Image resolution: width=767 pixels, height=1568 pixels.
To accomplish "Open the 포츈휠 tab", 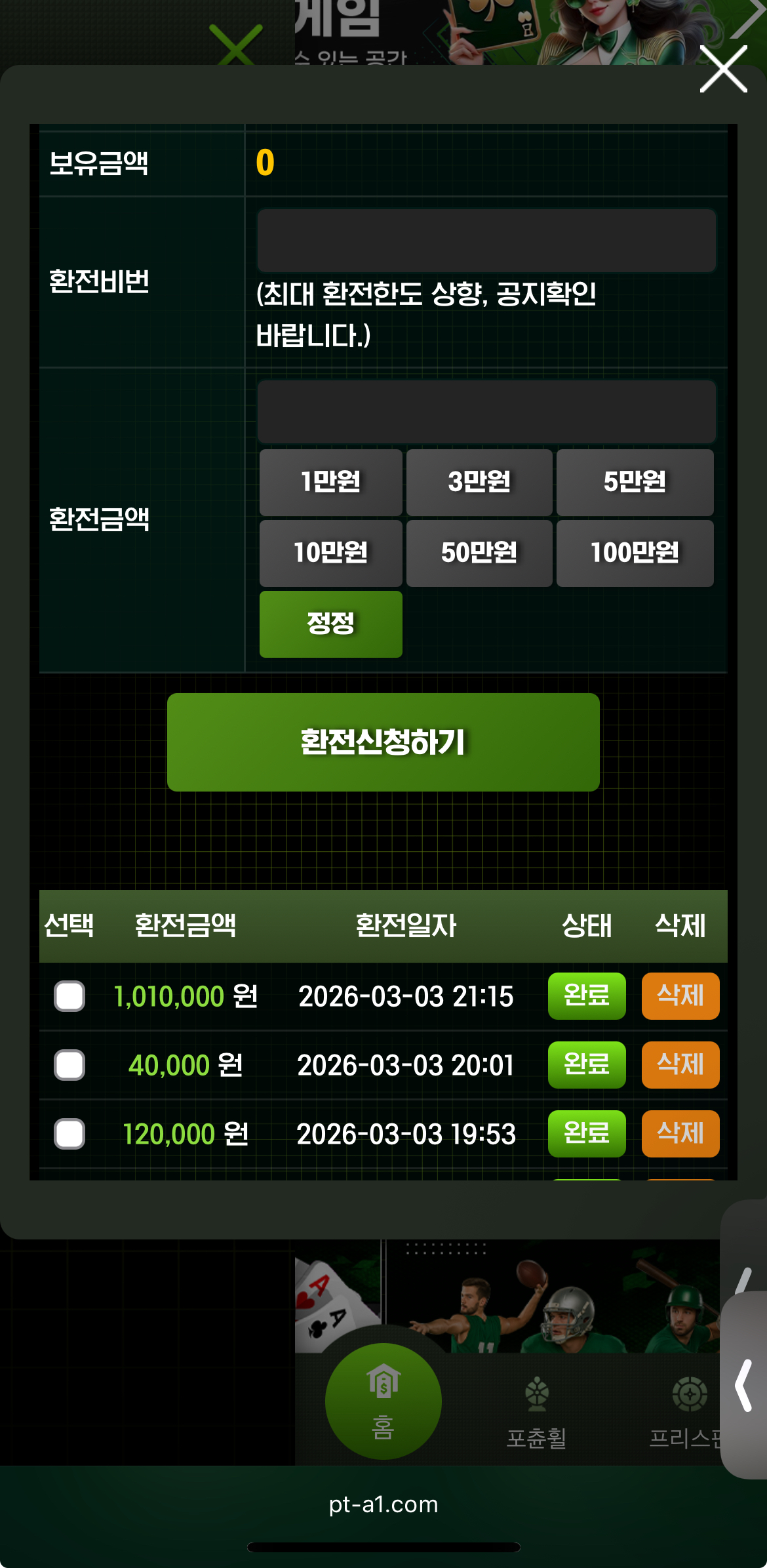I will point(536,1410).
